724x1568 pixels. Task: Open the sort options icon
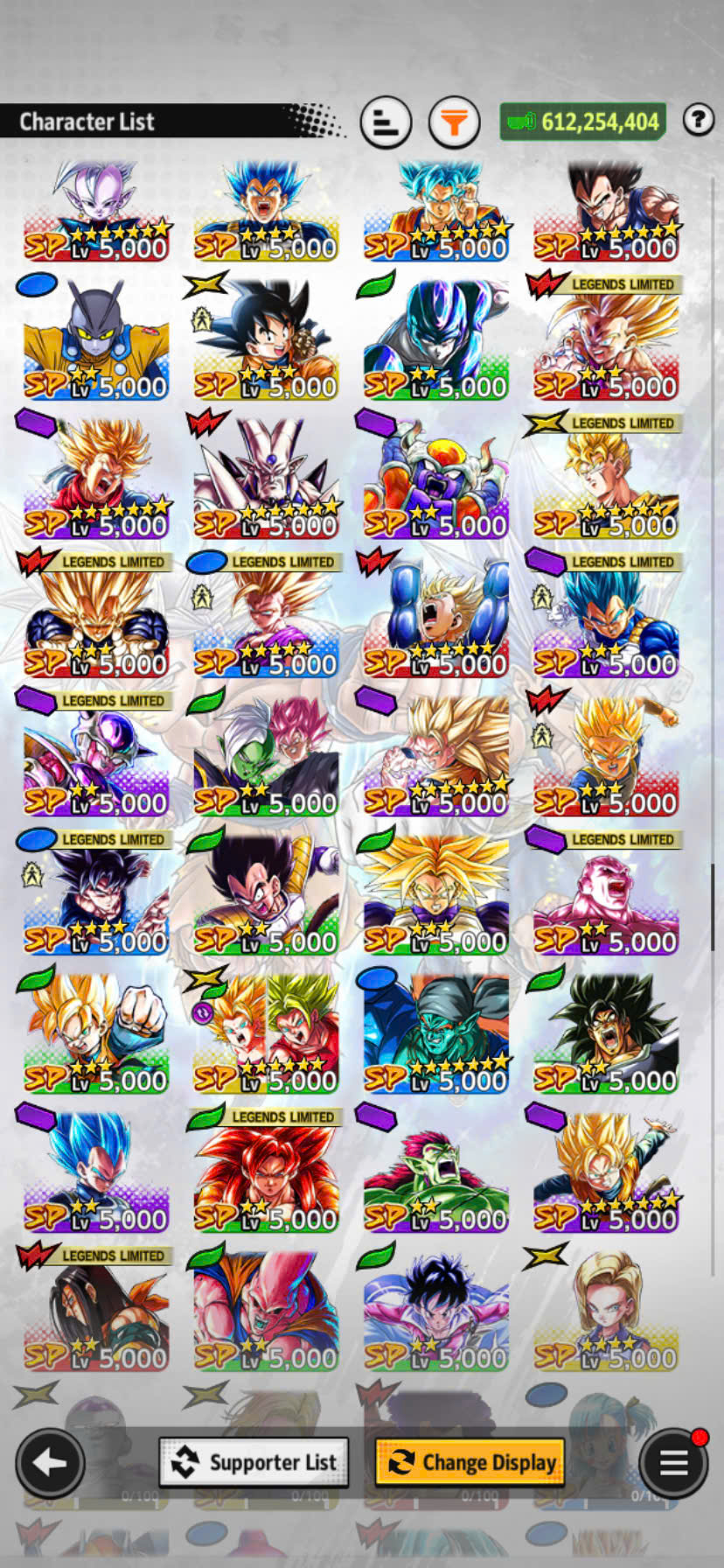[386, 122]
